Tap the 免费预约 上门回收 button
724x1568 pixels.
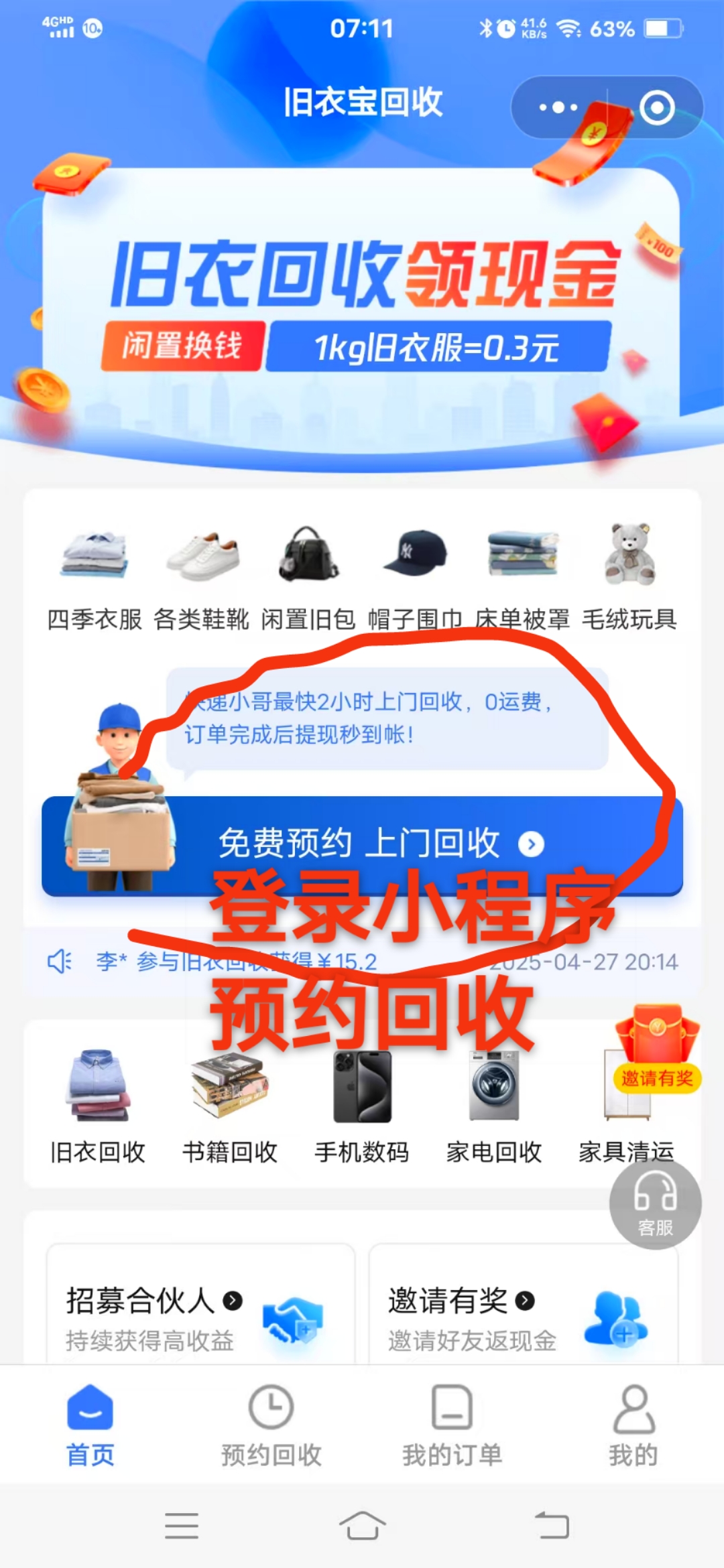coord(362,844)
